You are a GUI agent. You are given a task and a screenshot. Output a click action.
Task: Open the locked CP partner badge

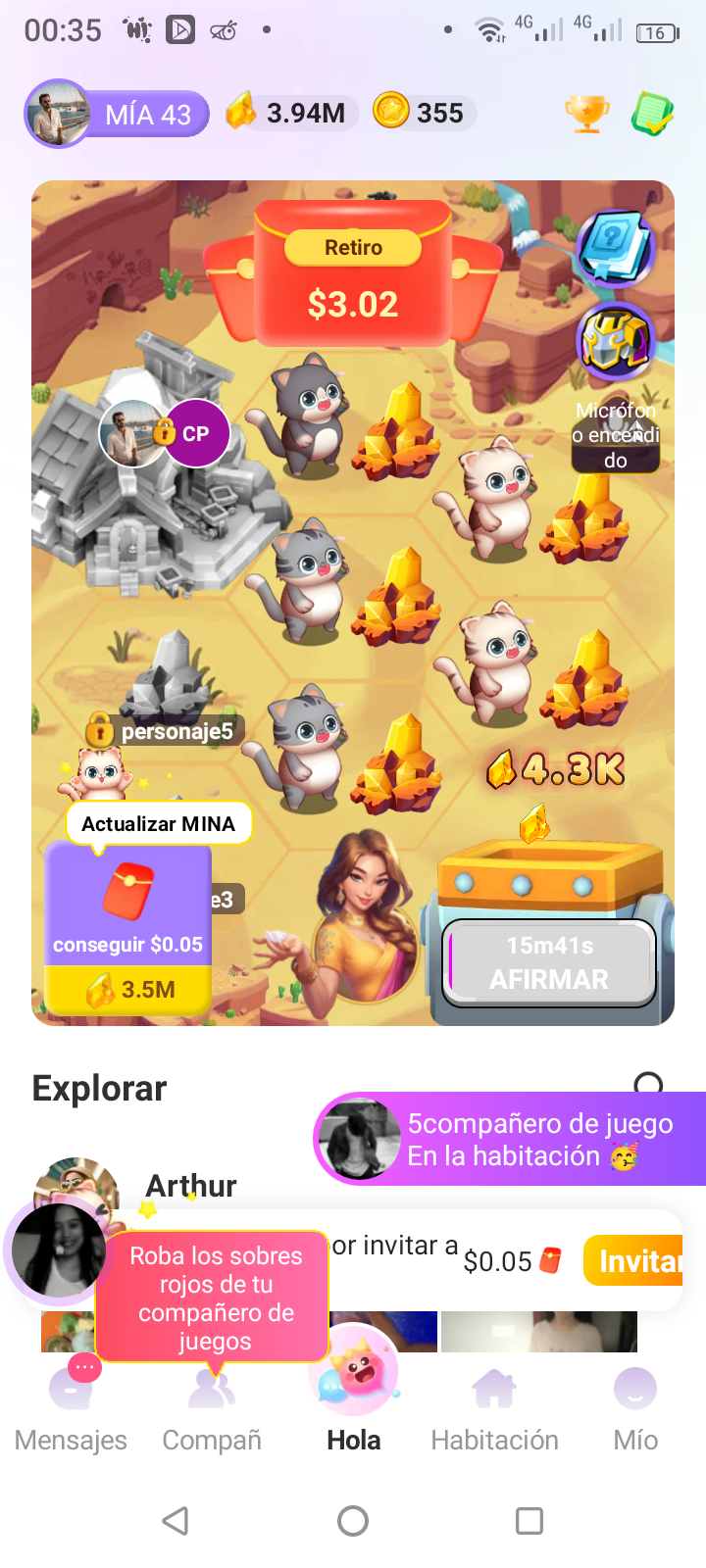[195, 433]
